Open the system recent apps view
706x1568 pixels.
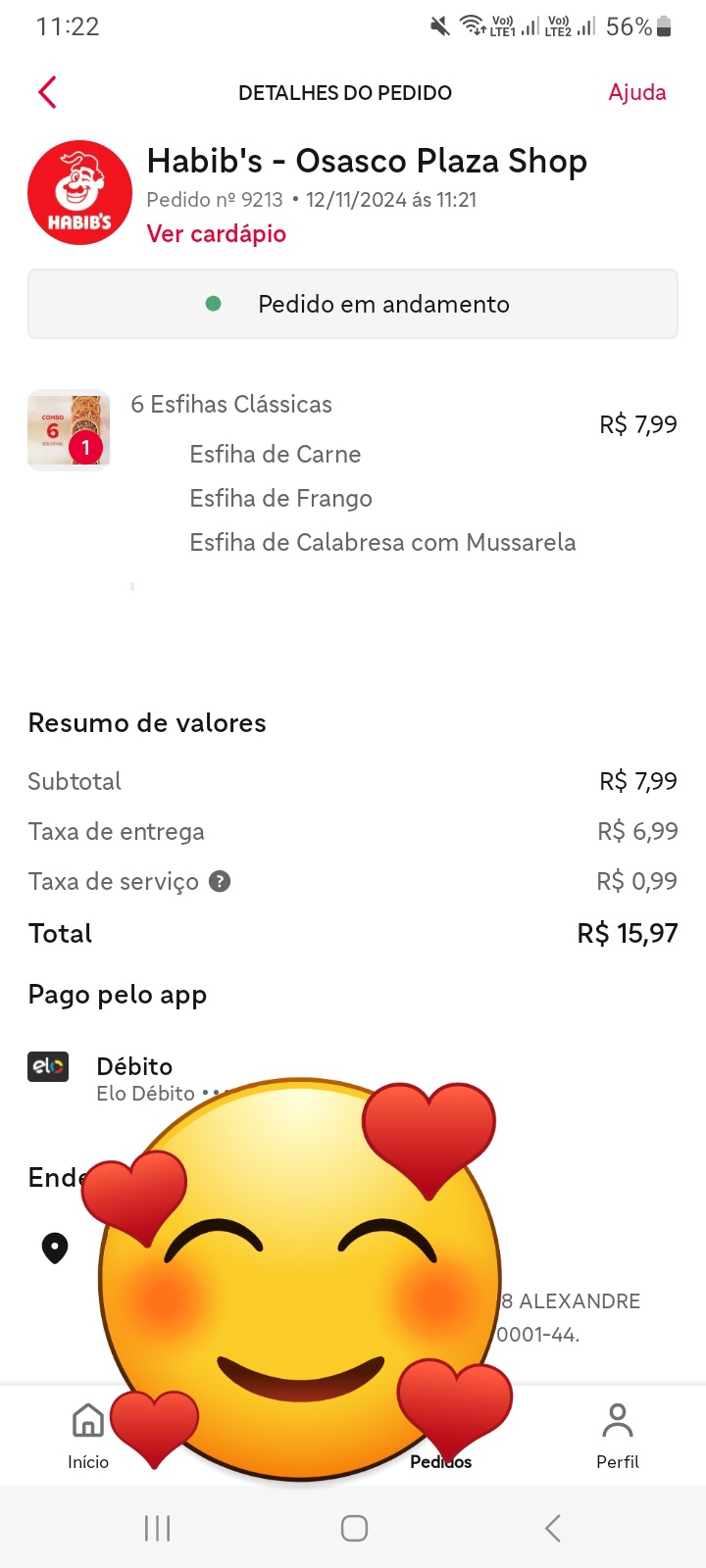pos(157,1528)
